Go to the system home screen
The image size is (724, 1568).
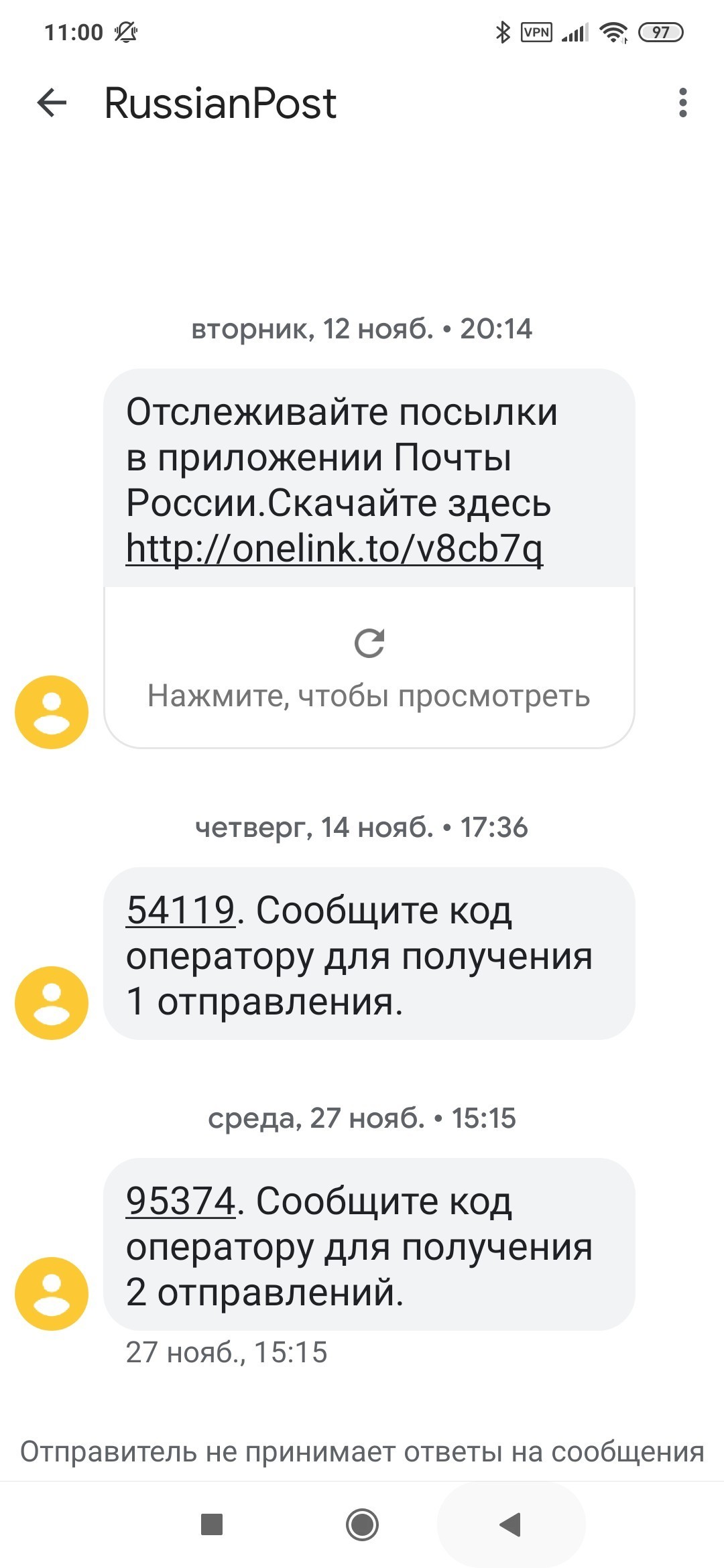[x=362, y=1525]
